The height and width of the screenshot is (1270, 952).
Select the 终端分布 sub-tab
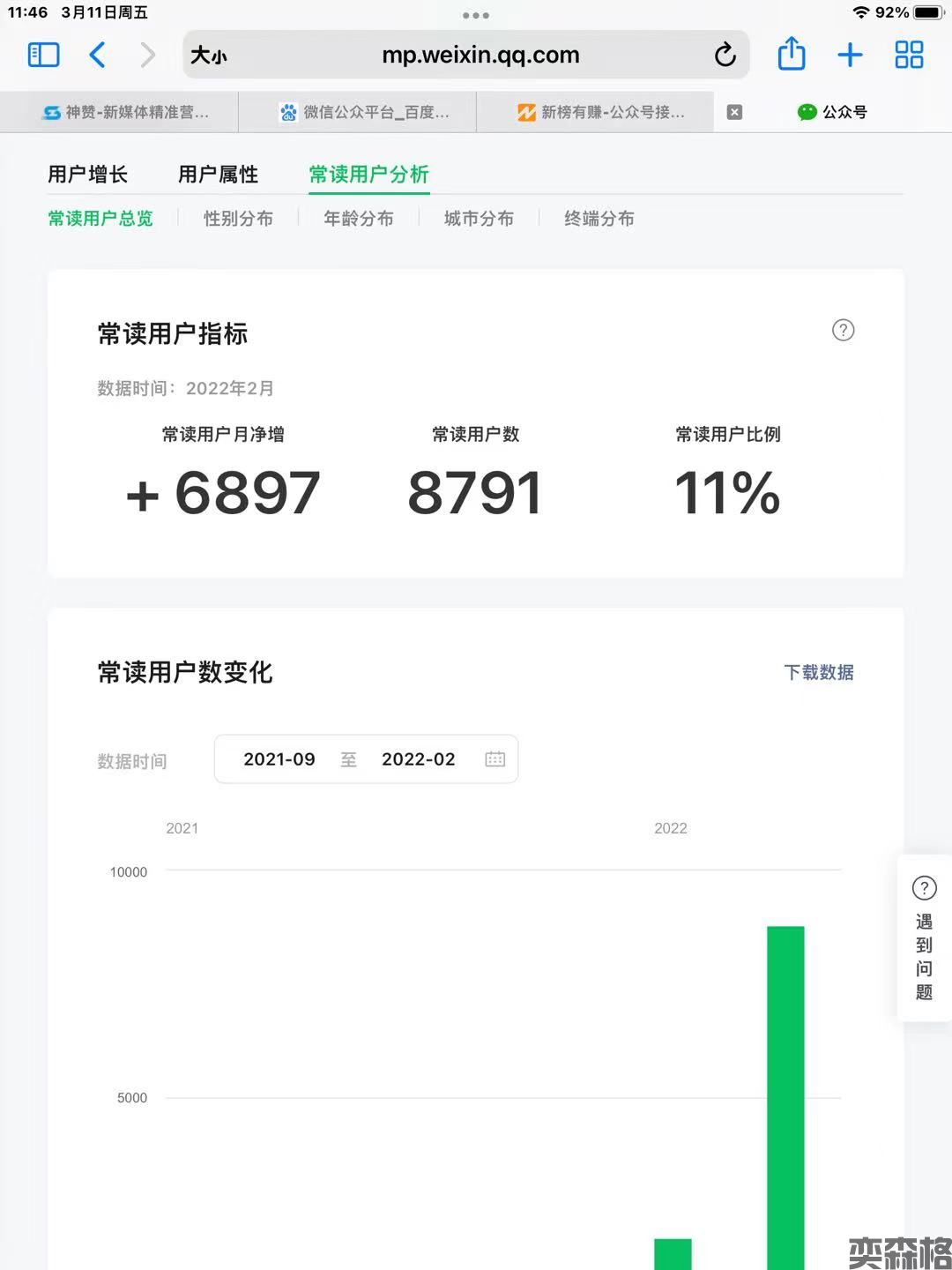click(x=599, y=219)
